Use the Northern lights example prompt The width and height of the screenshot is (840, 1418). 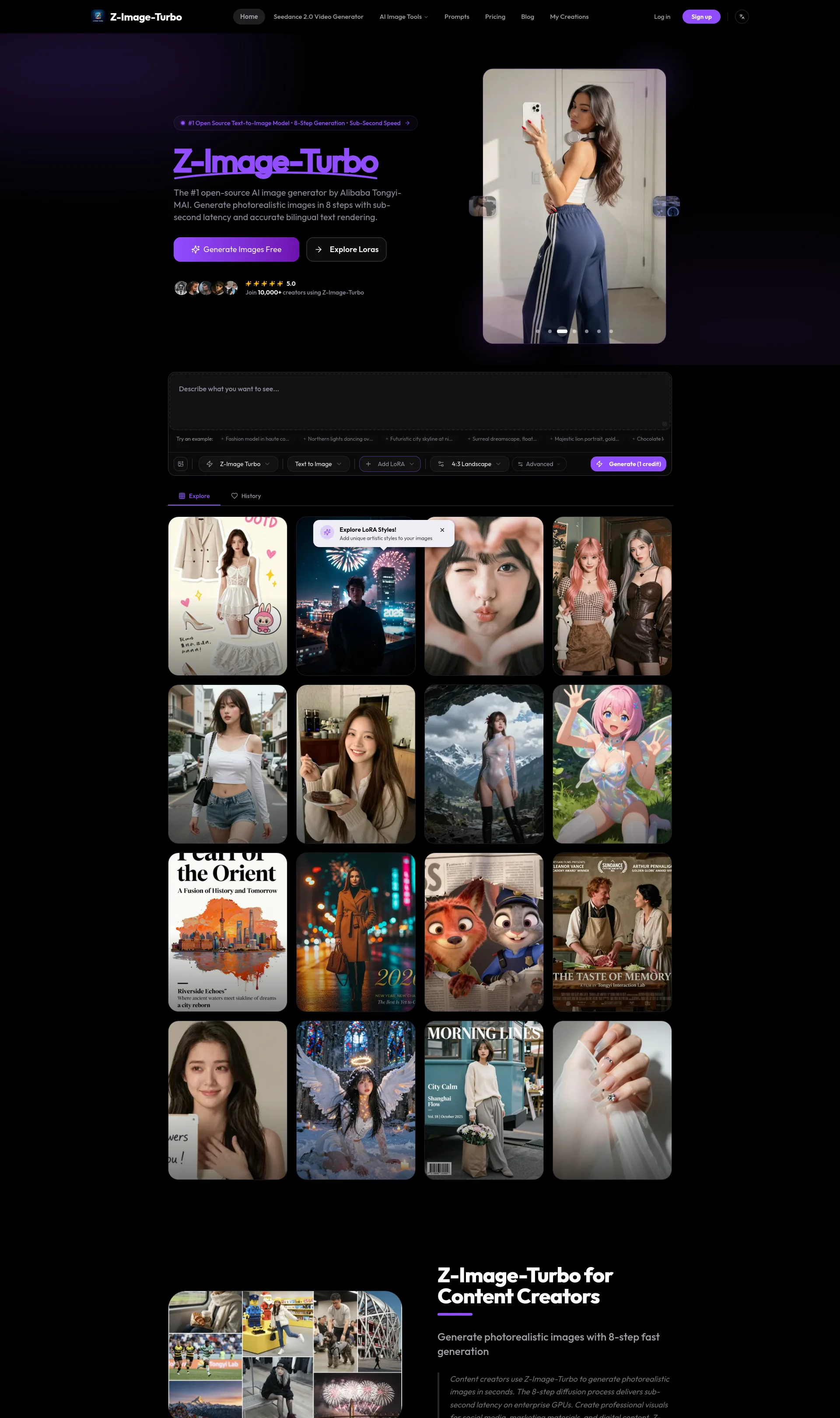339,439
